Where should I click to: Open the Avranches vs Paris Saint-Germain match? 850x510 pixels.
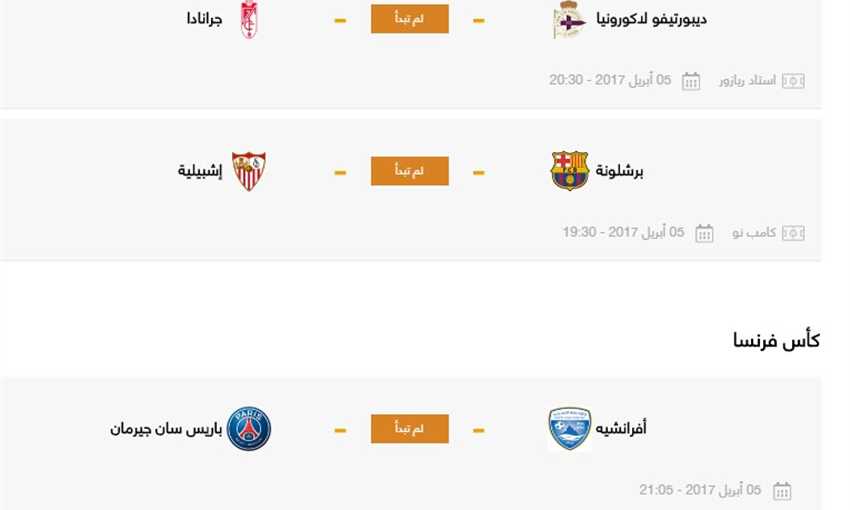tap(409, 429)
